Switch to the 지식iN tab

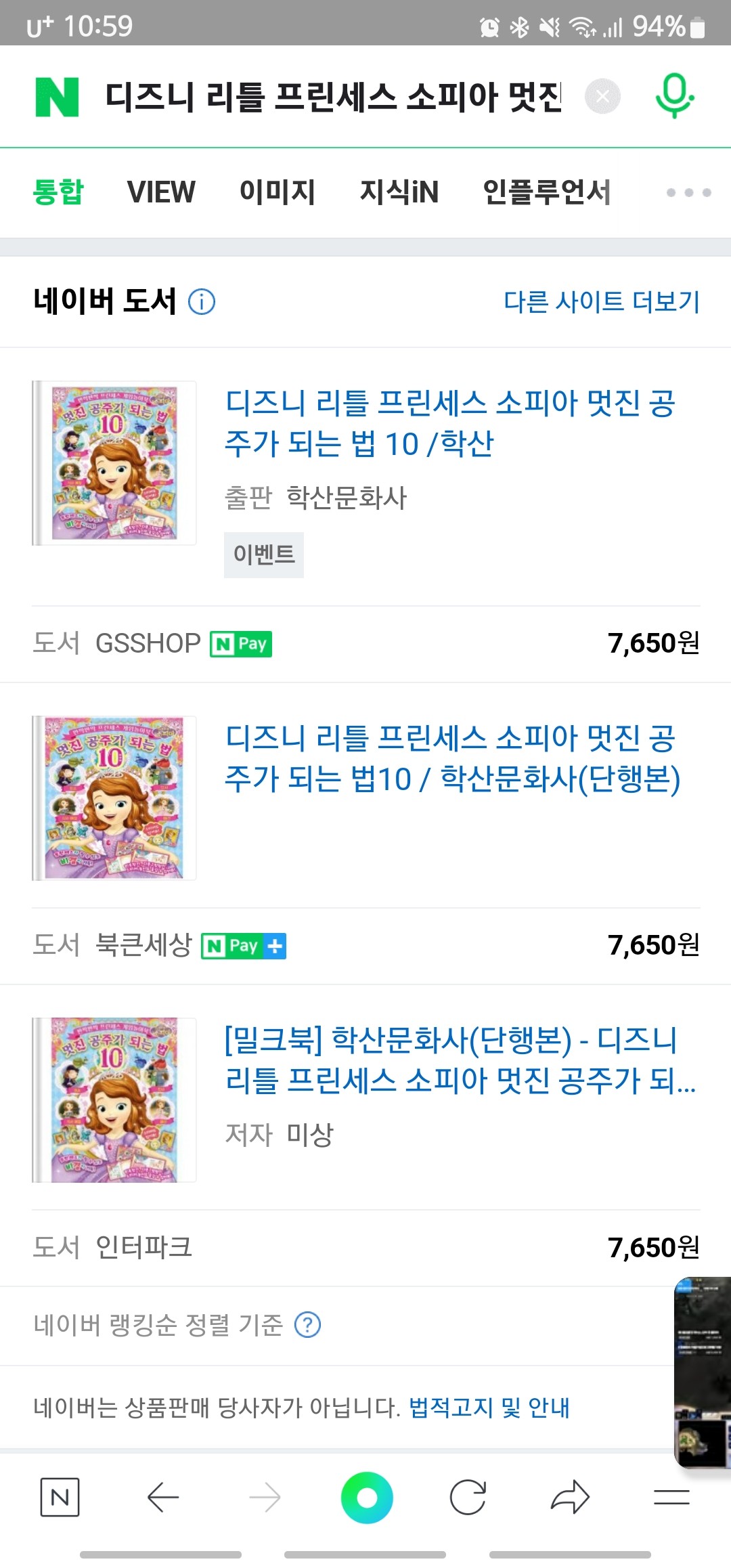tap(399, 192)
